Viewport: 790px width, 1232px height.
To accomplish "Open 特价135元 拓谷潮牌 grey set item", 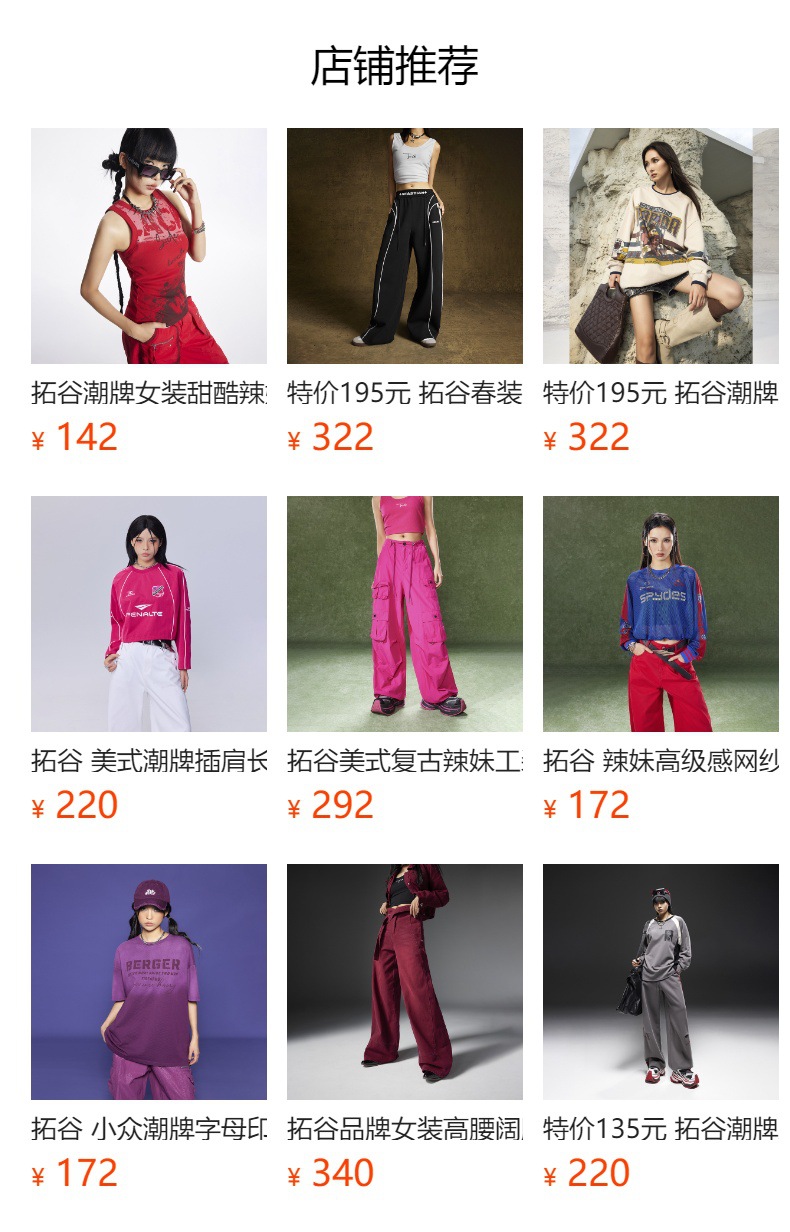I will [x=660, y=982].
